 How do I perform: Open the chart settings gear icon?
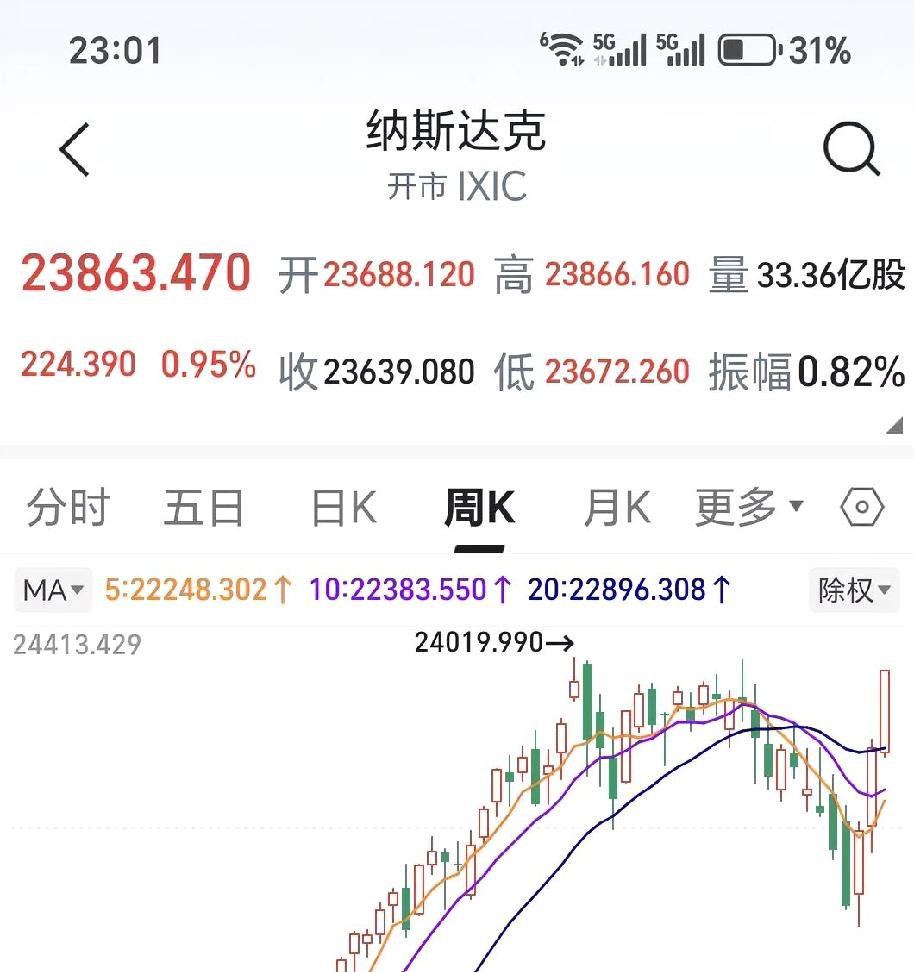tap(862, 508)
